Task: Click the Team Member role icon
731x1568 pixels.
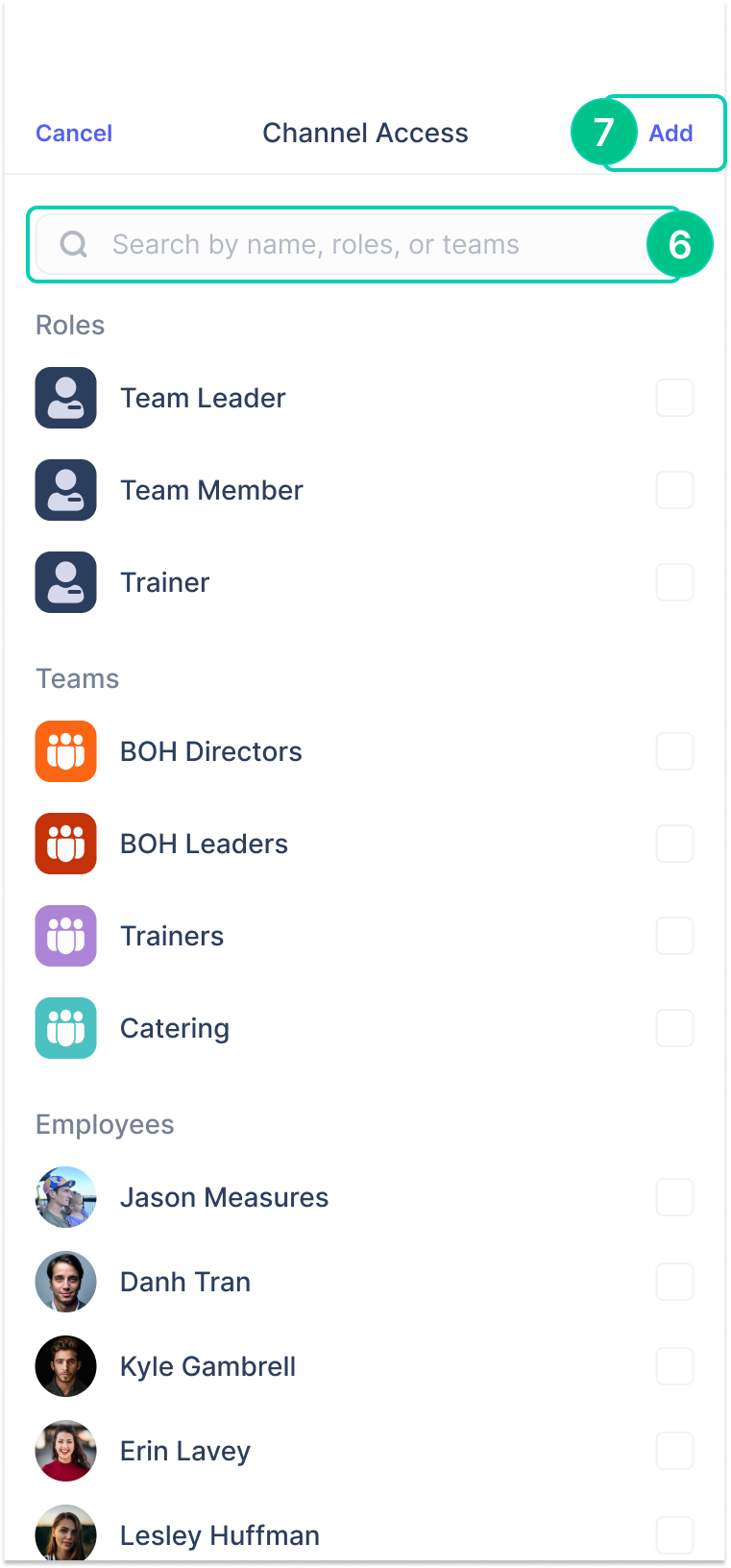Action: pos(65,490)
